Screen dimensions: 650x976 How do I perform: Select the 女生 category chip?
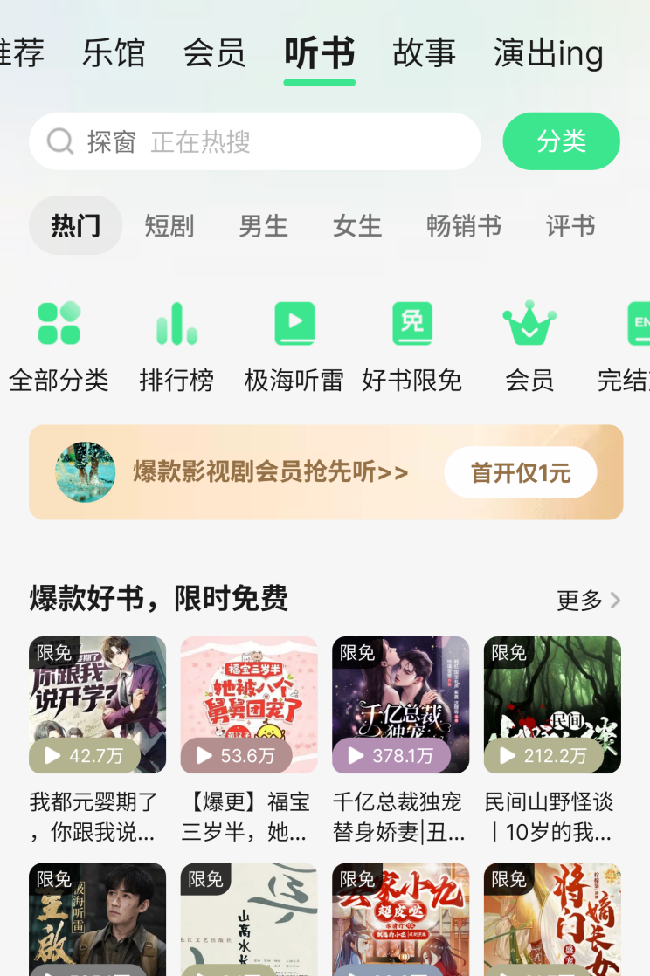click(357, 226)
